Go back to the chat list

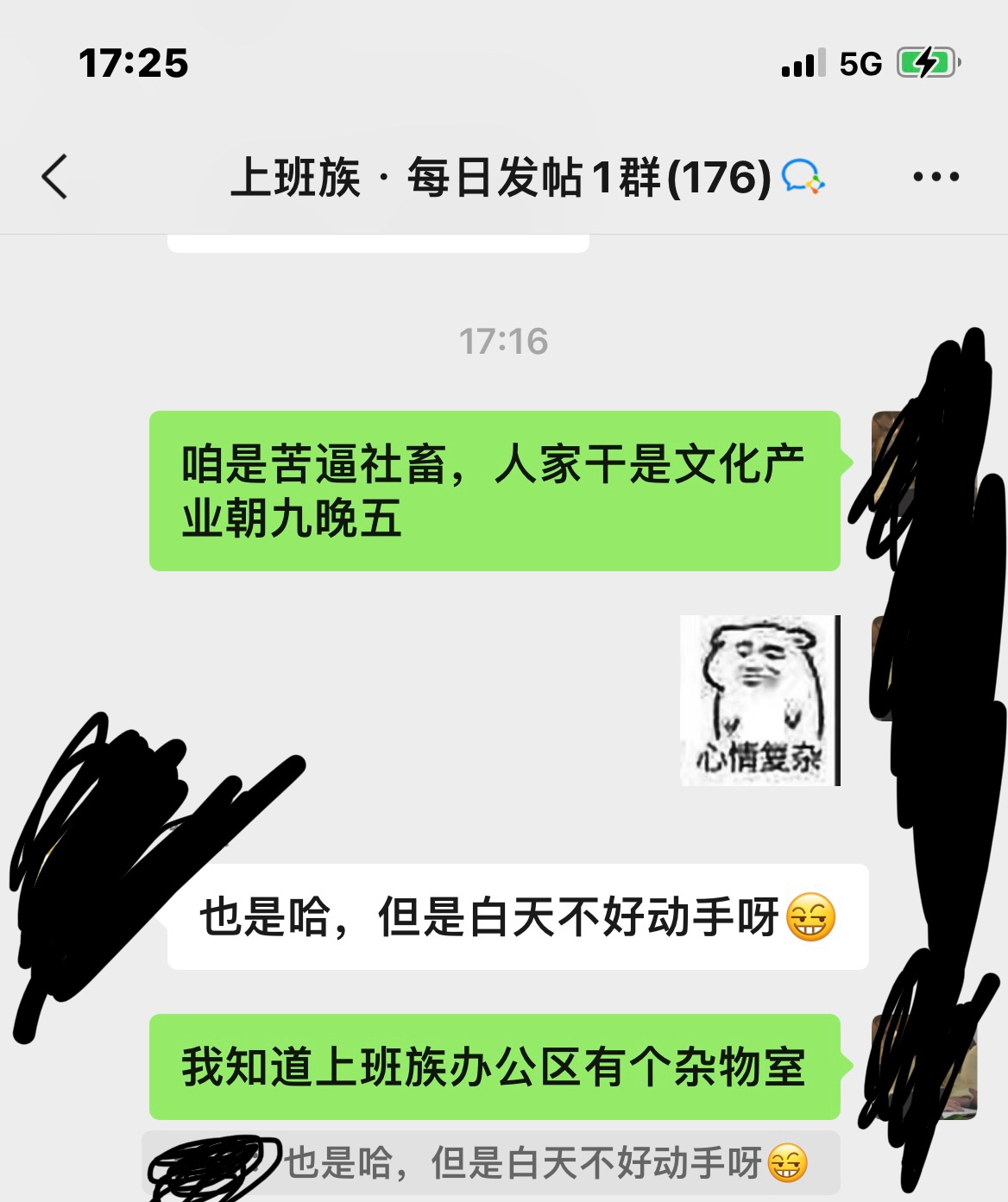pos(54,177)
